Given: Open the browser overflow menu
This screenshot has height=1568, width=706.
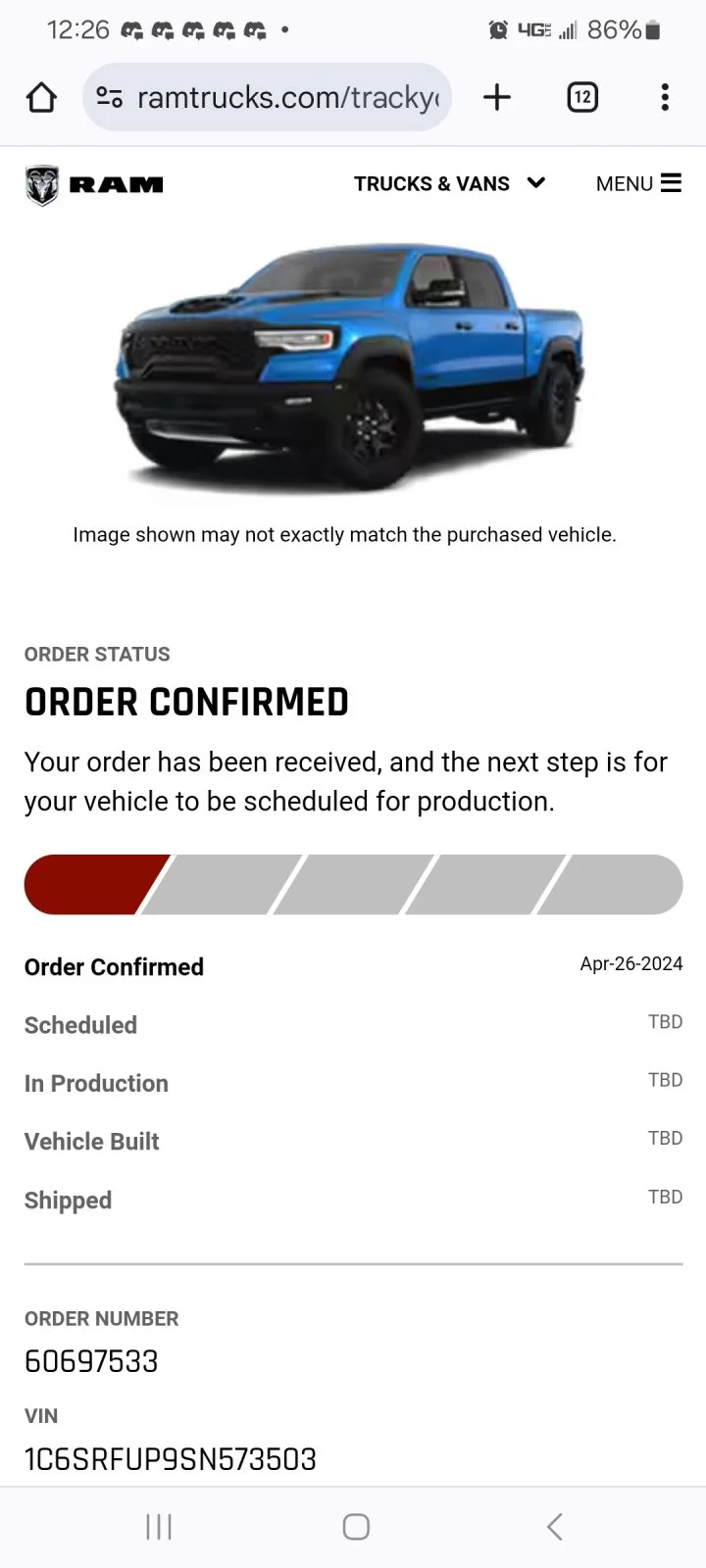Looking at the screenshot, I should [665, 97].
